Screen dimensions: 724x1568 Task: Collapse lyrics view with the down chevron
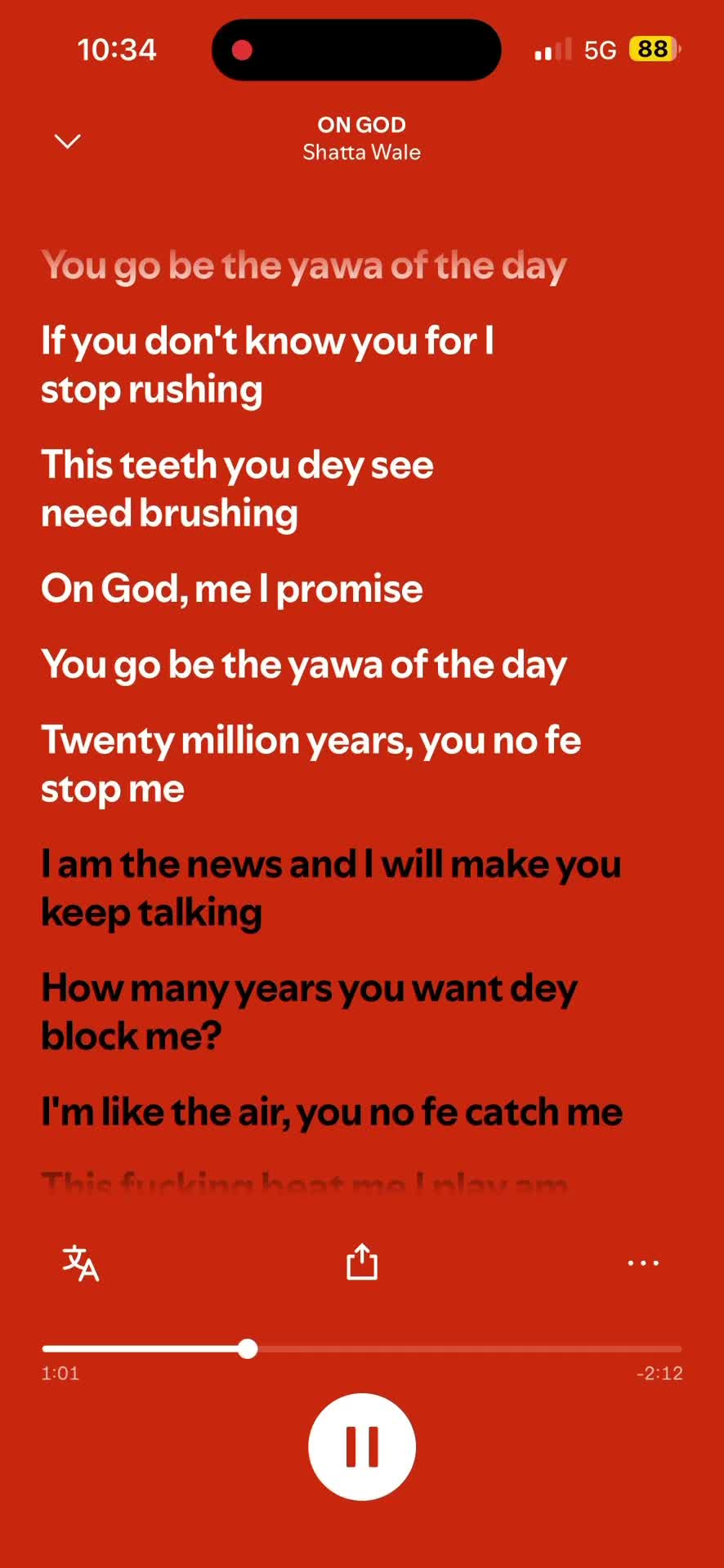[67, 141]
